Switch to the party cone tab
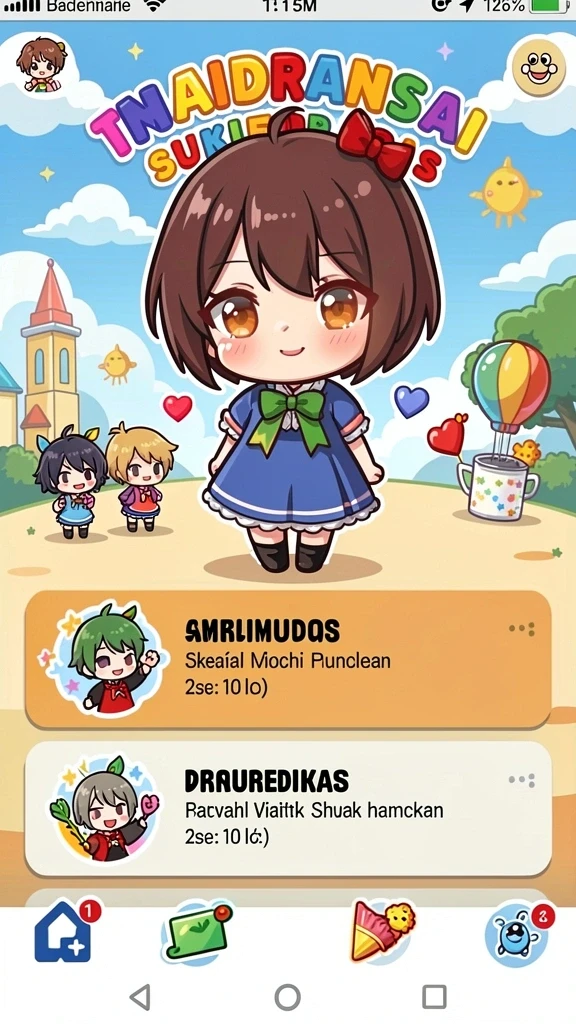576x1024 pixels. pos(382,931)
